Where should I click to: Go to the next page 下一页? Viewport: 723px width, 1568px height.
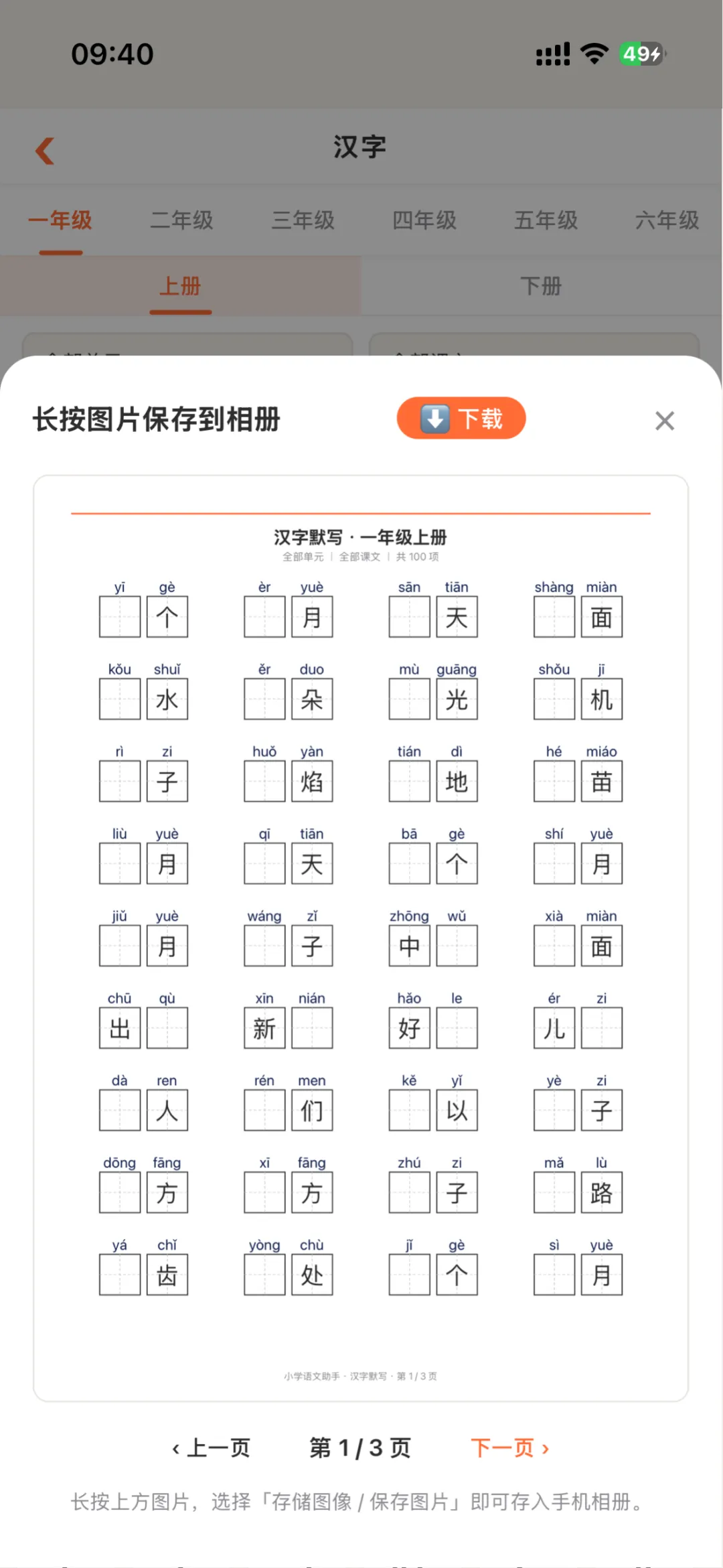[510, 1448]
